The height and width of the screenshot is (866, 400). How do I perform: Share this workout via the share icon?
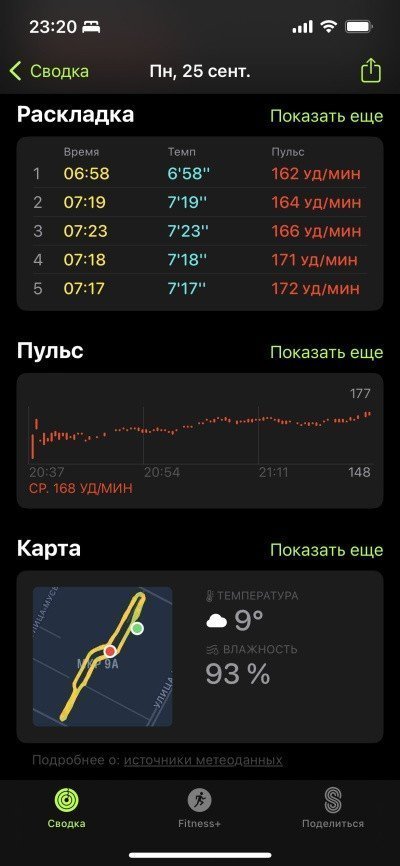click(x=371, y=71)
